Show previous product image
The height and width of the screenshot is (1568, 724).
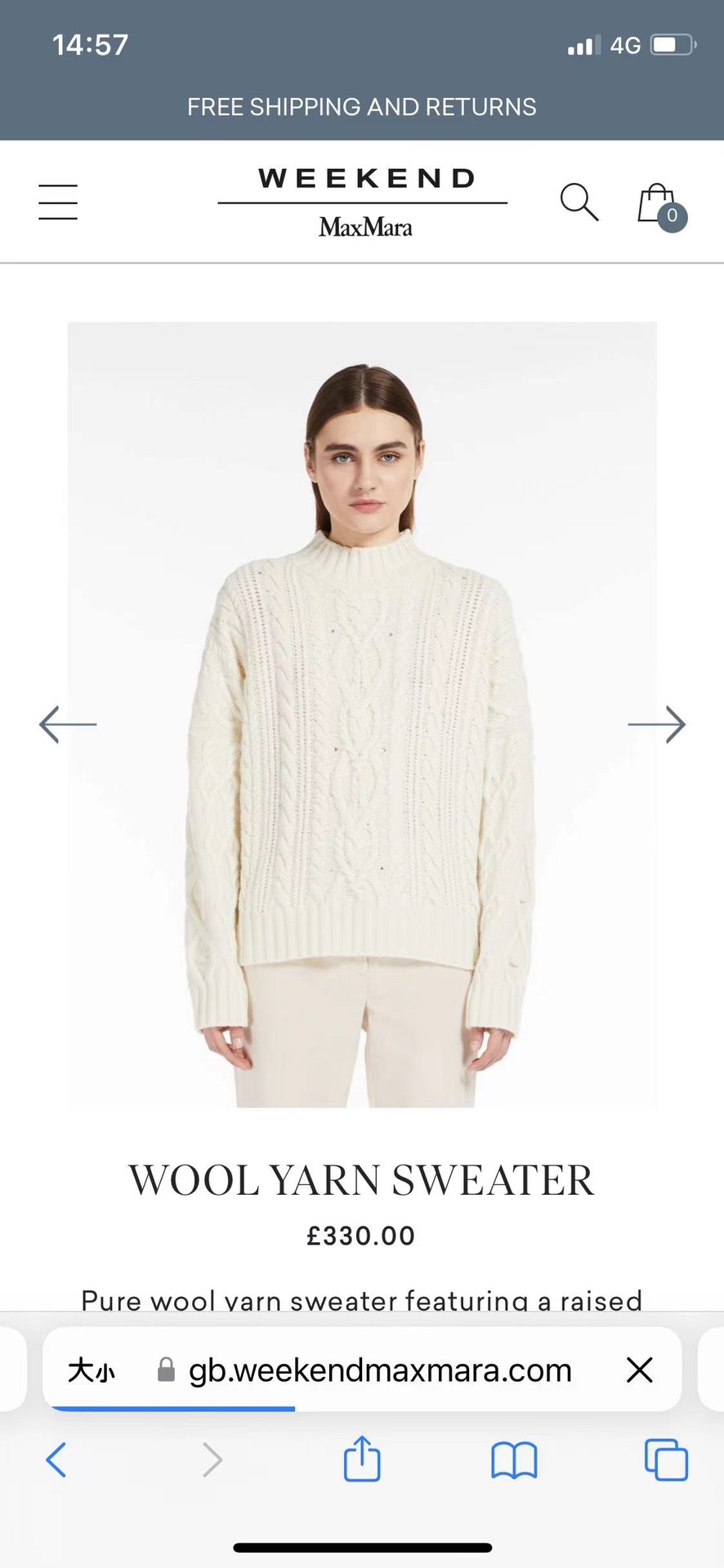tap(68, 724)
